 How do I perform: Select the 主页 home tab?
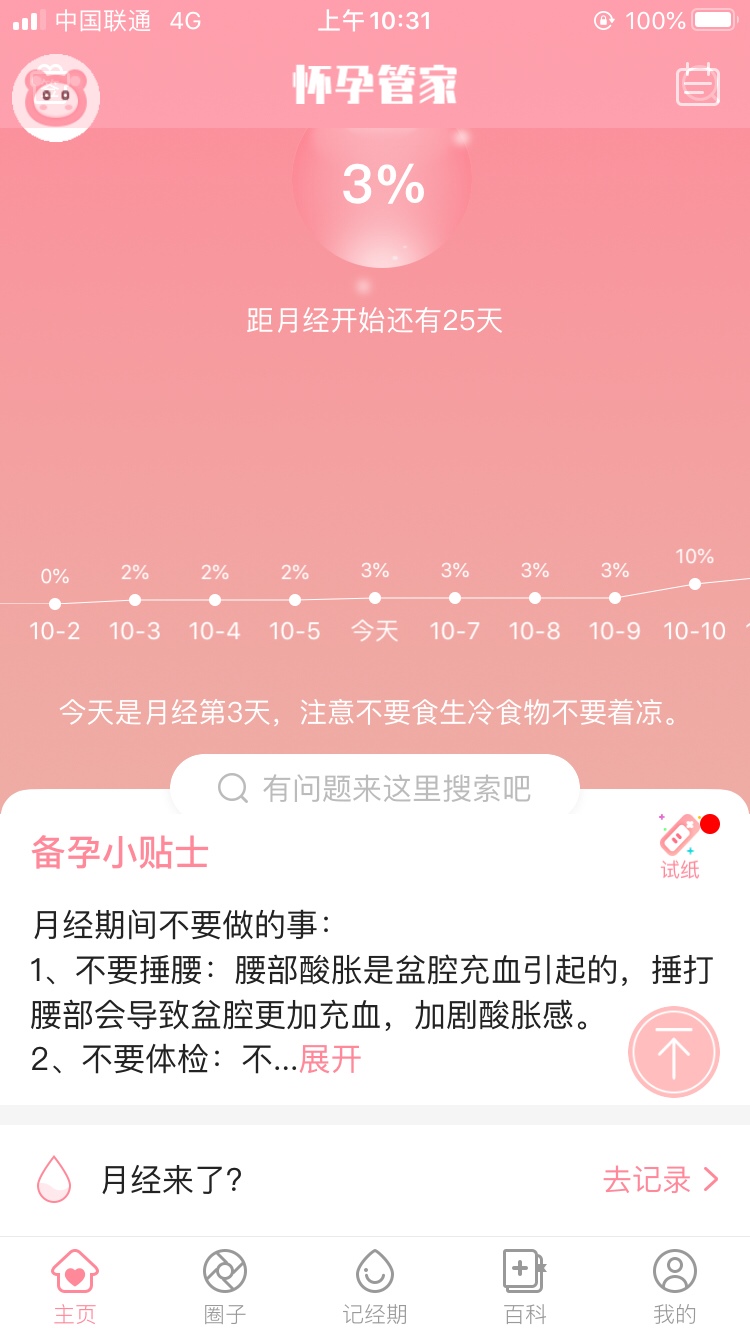point(75,1285)
